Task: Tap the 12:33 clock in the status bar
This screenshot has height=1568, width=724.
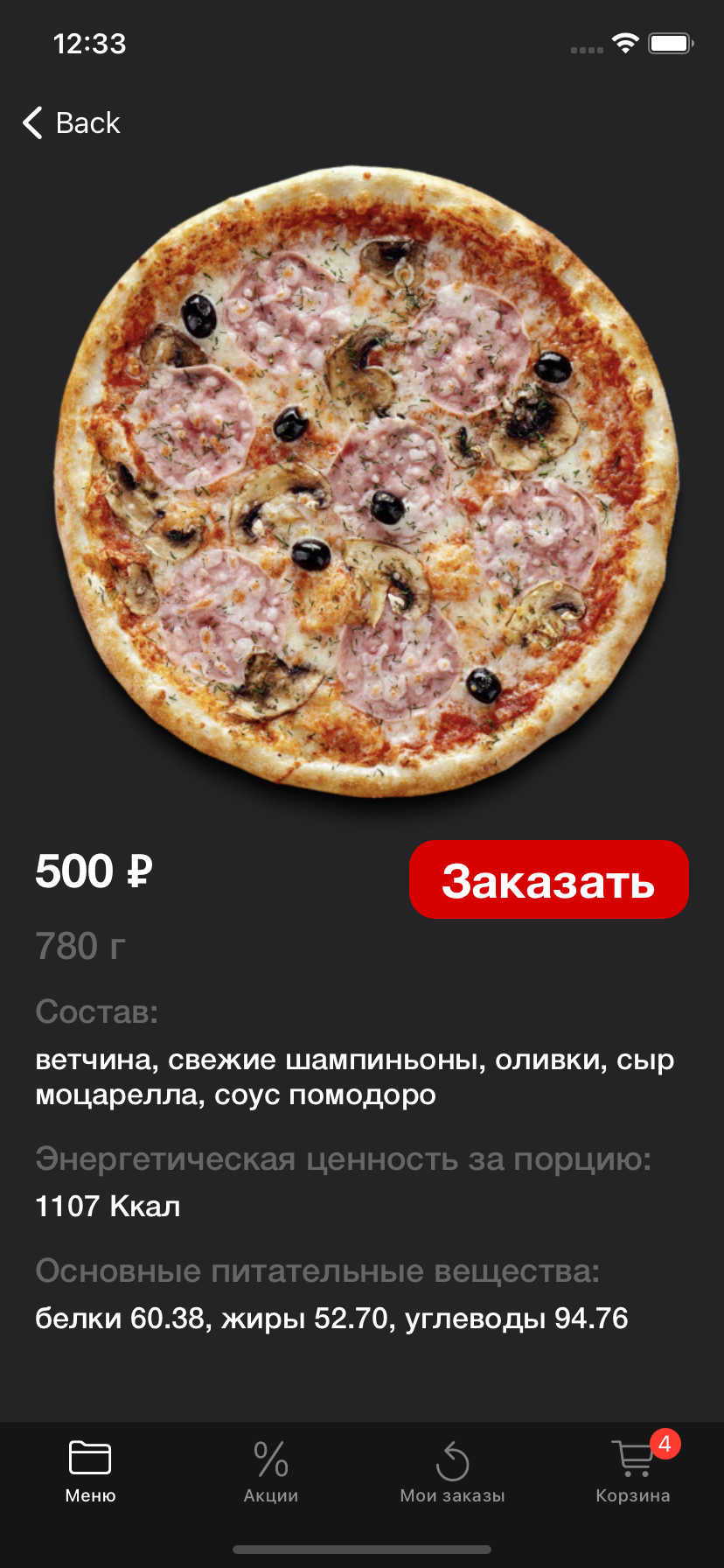Action: pyautogui.click(x=90, y=44)
